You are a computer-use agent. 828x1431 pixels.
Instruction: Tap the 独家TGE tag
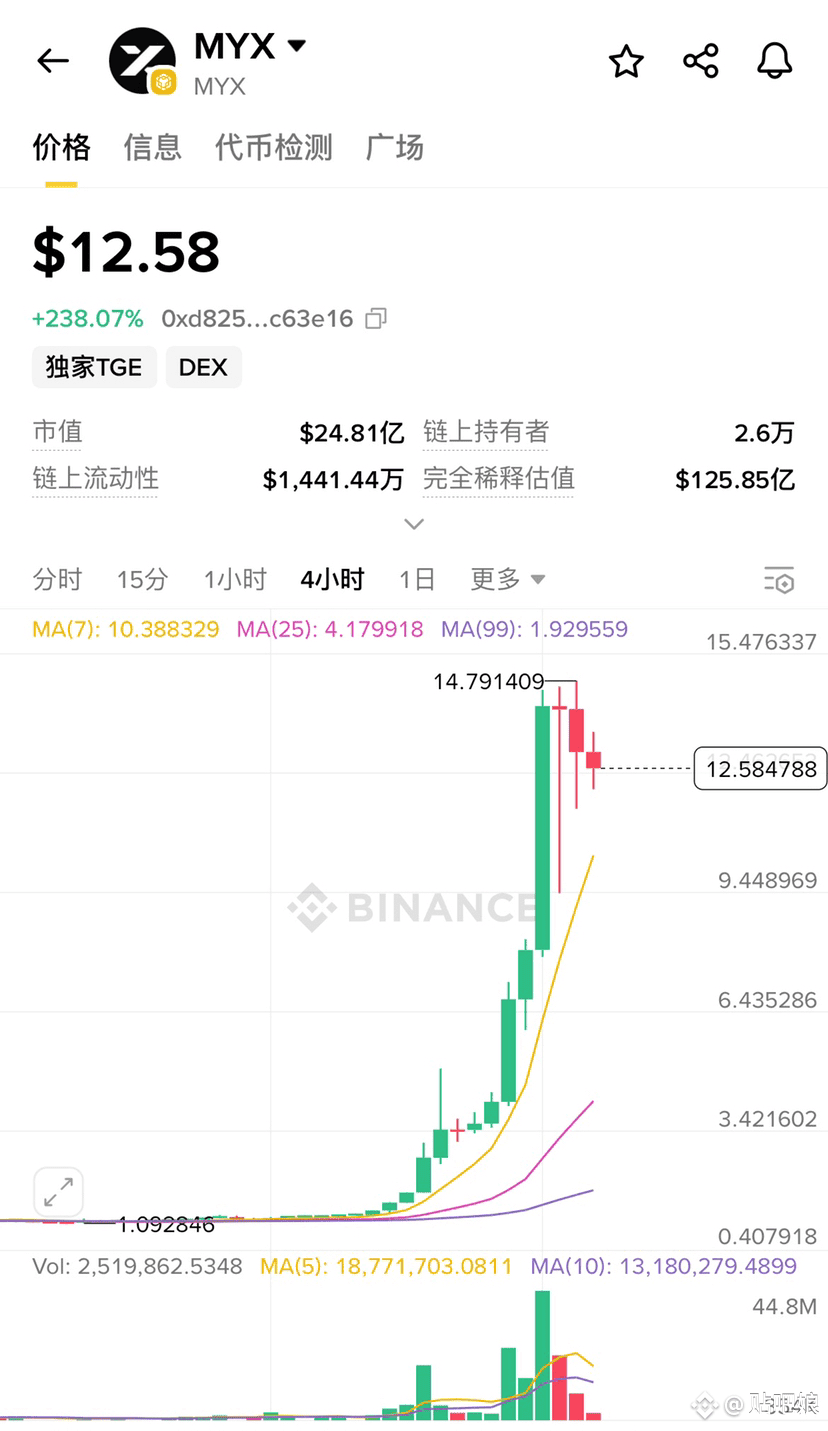pos(94,367)
